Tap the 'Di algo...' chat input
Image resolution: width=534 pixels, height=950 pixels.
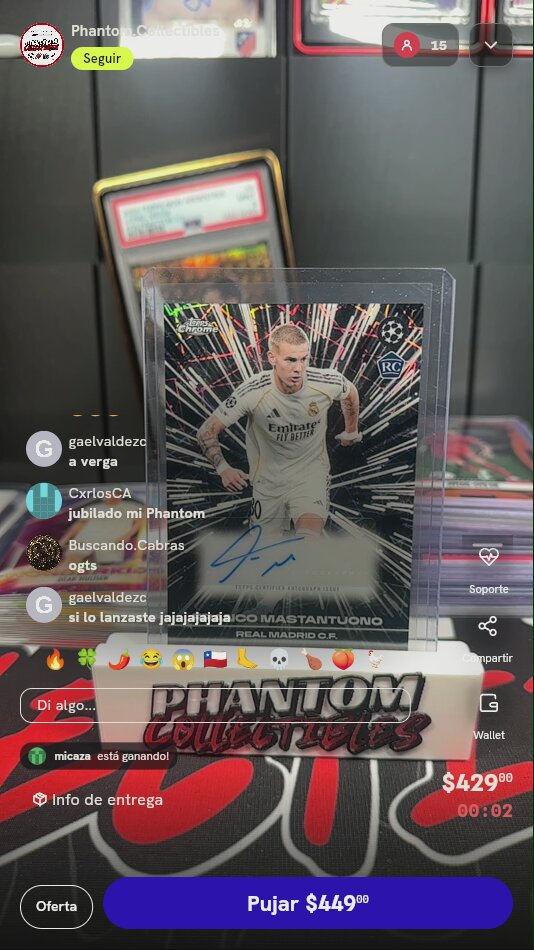pyautogui.click(x=215, y=705)
